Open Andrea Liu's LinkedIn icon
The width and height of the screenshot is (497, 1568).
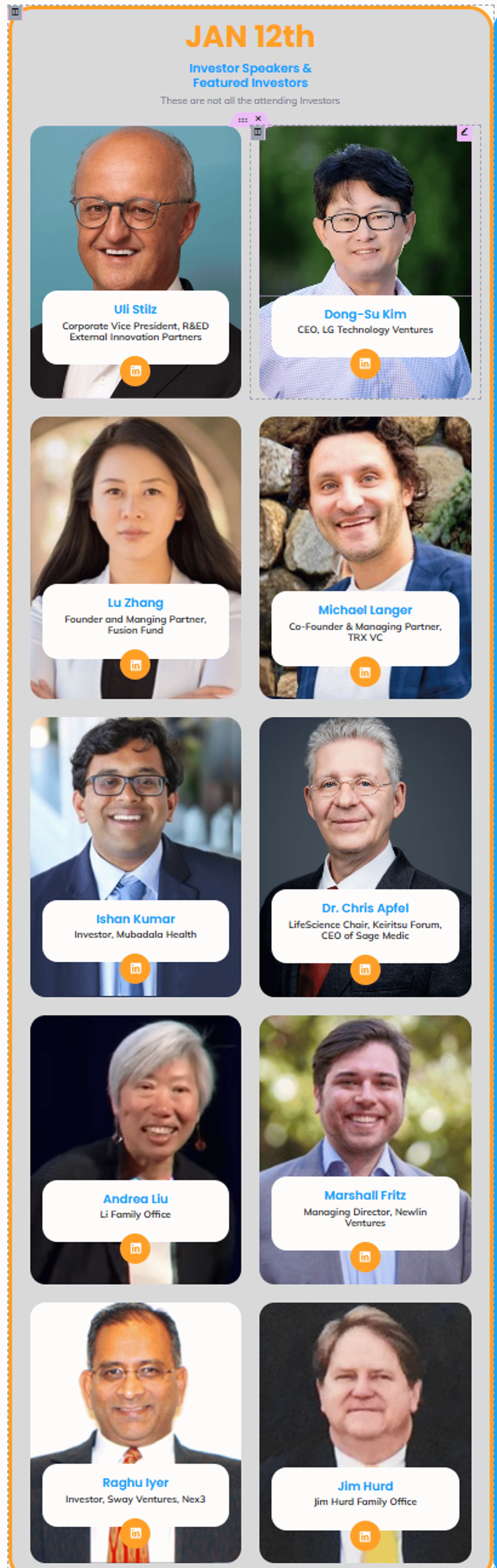135,1248
